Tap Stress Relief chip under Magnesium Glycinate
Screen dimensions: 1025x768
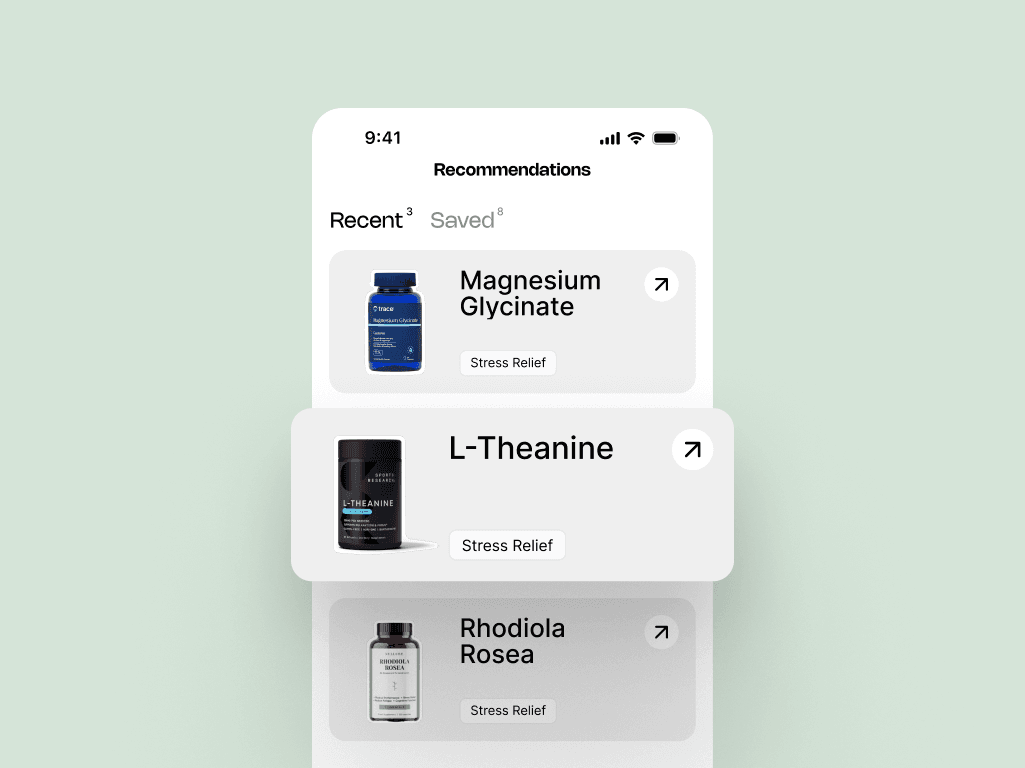coord(508,363)
